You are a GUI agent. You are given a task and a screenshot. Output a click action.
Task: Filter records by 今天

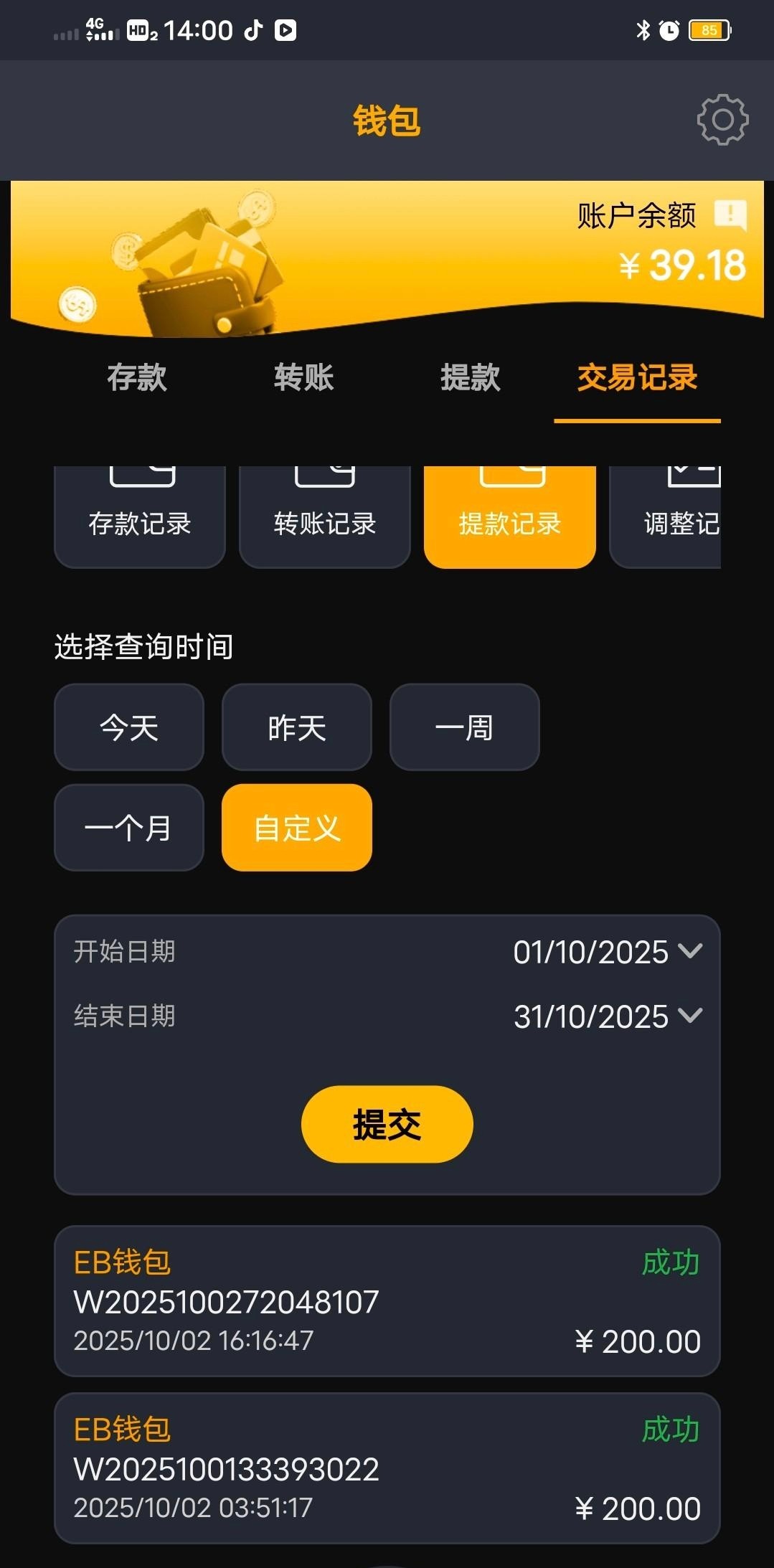(129, 727)
